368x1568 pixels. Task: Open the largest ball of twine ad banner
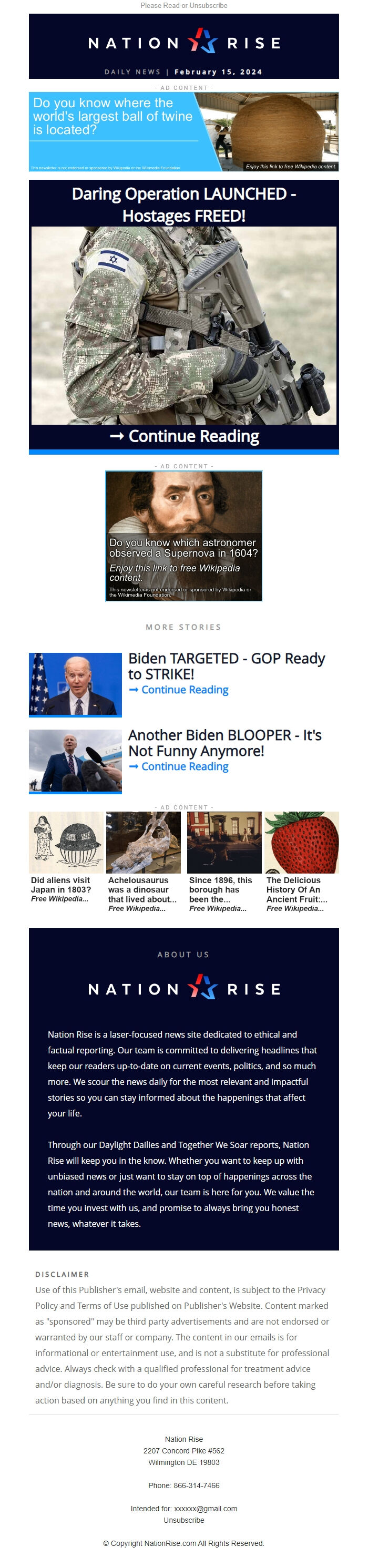(x=183, y=131)
